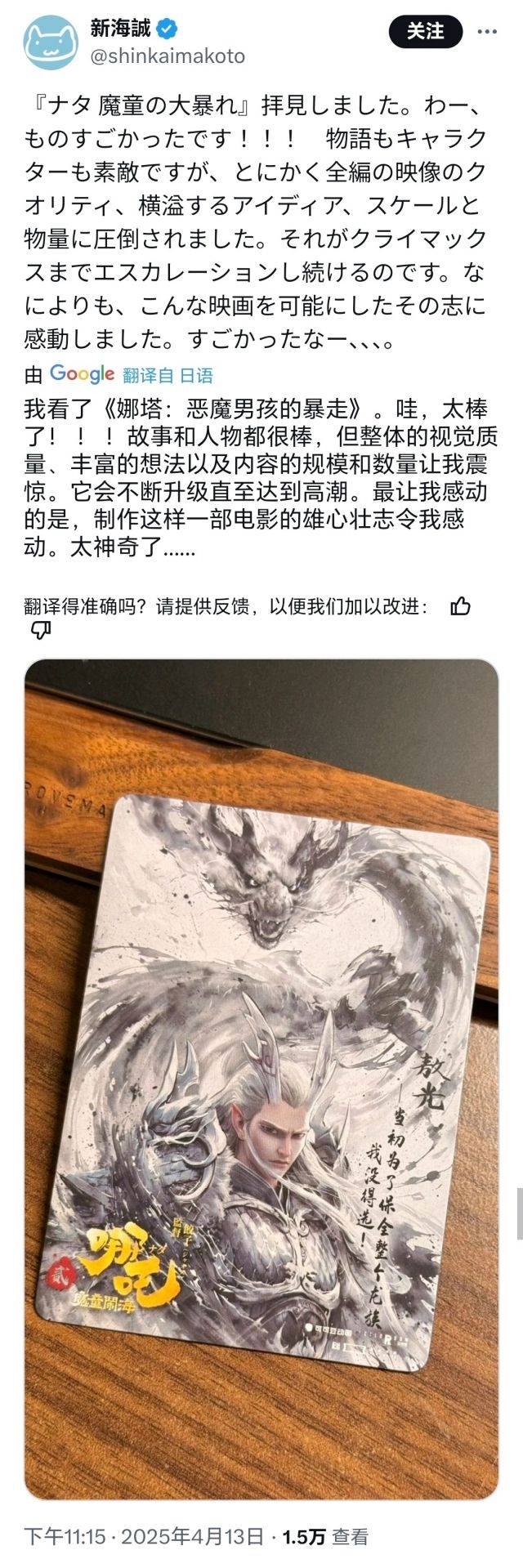The height and width of the screenshot is (1568, 523).
Task: Follow 新海誠 with the 关注 button
Action: point(426,32)
